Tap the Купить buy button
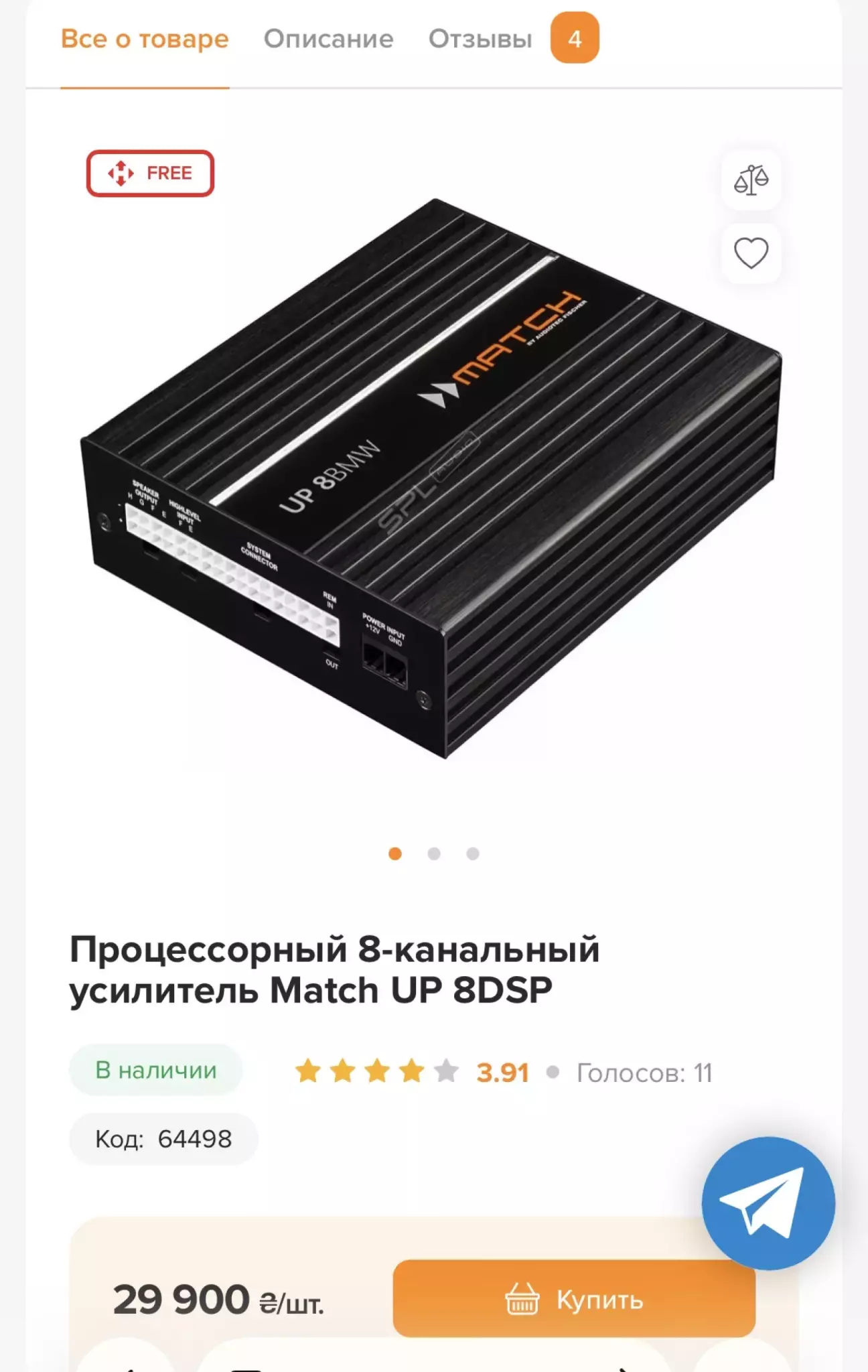Screen dimensions: 868x1372 point(573,1299)
